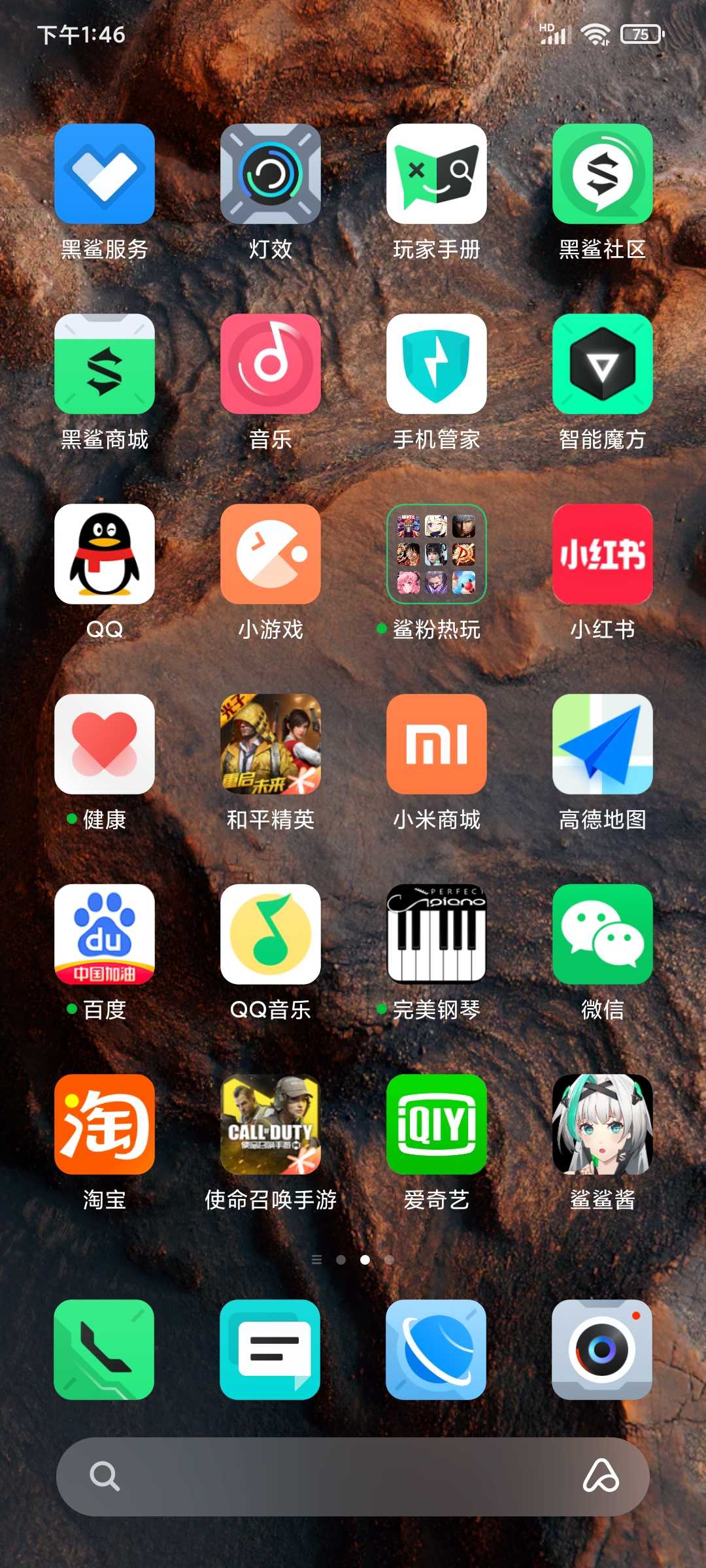Start the 和平精英 game
Image resolution: width=706 pixels, height=1568 pixels.
point(271,744)
